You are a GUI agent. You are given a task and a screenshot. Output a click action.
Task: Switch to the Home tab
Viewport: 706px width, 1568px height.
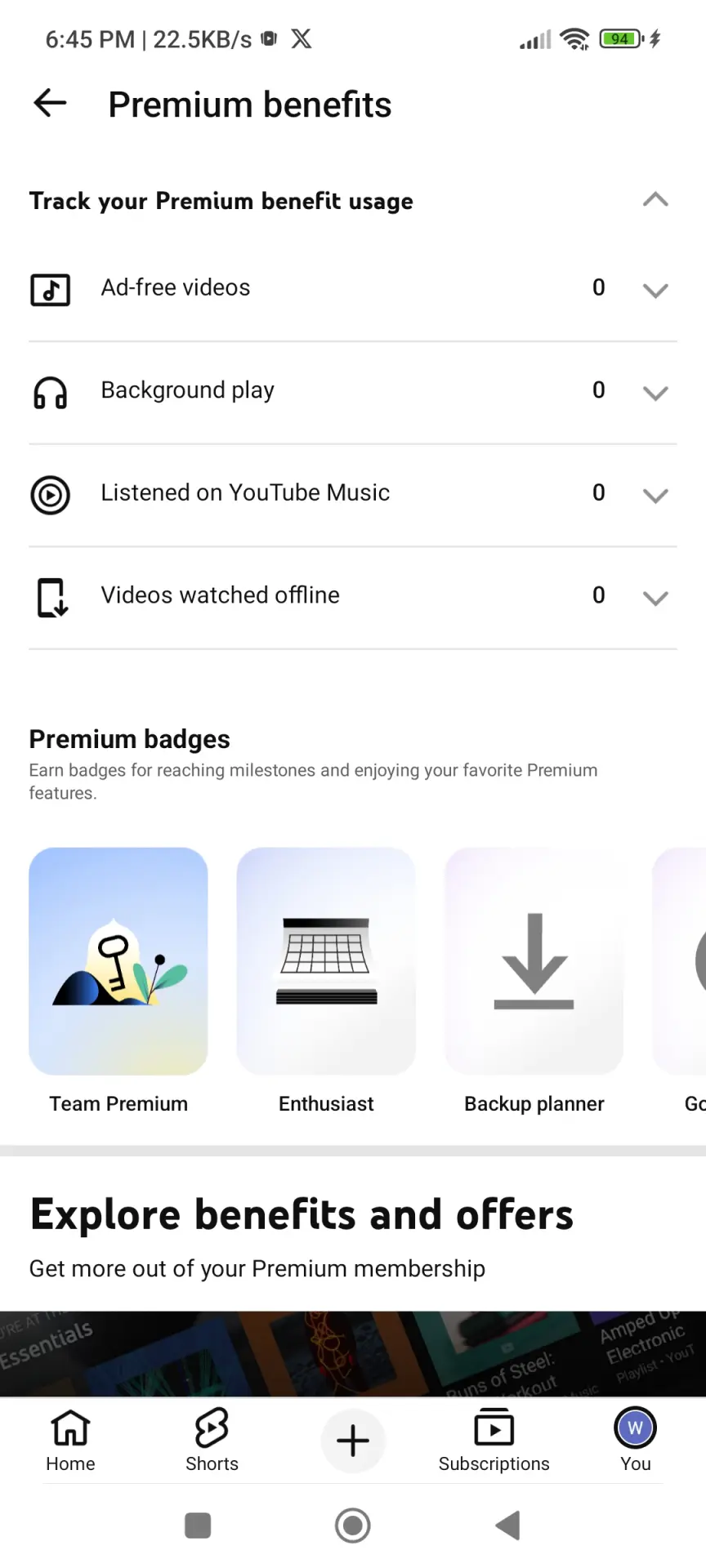[70, 1441]
